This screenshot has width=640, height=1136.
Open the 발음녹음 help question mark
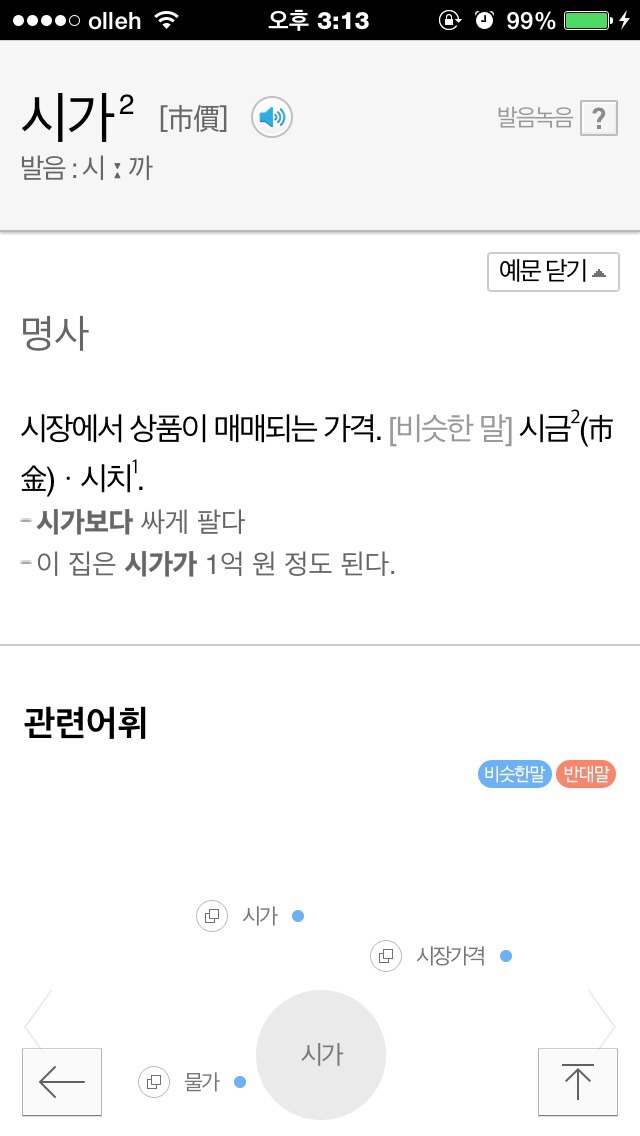[598, 119]
